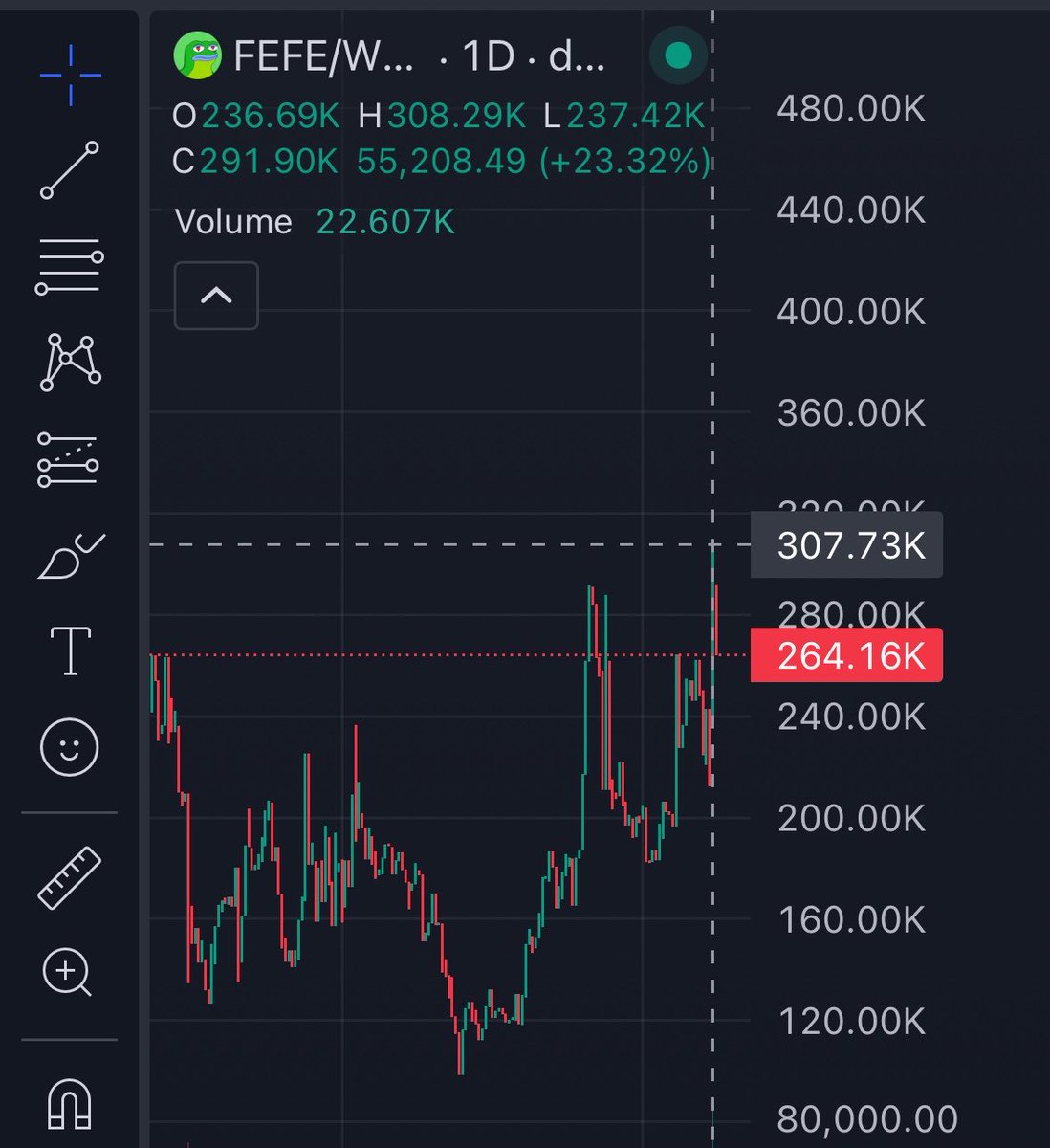Select the XABCD pattern tool
The width and height of the screenshot is (1050, 1148).
pos(70,362)
